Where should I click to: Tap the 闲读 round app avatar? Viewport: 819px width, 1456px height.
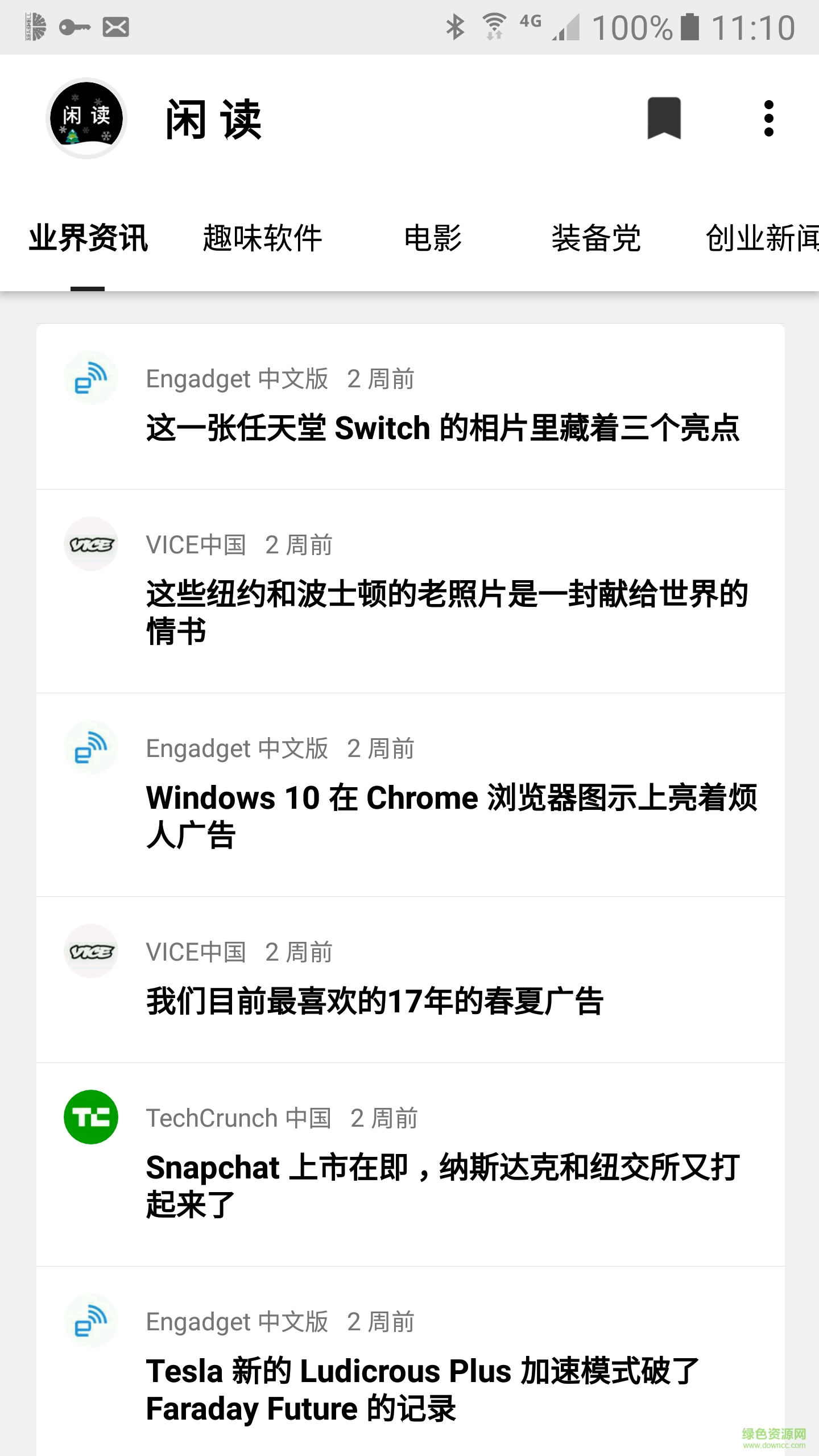tap(86, 118)
